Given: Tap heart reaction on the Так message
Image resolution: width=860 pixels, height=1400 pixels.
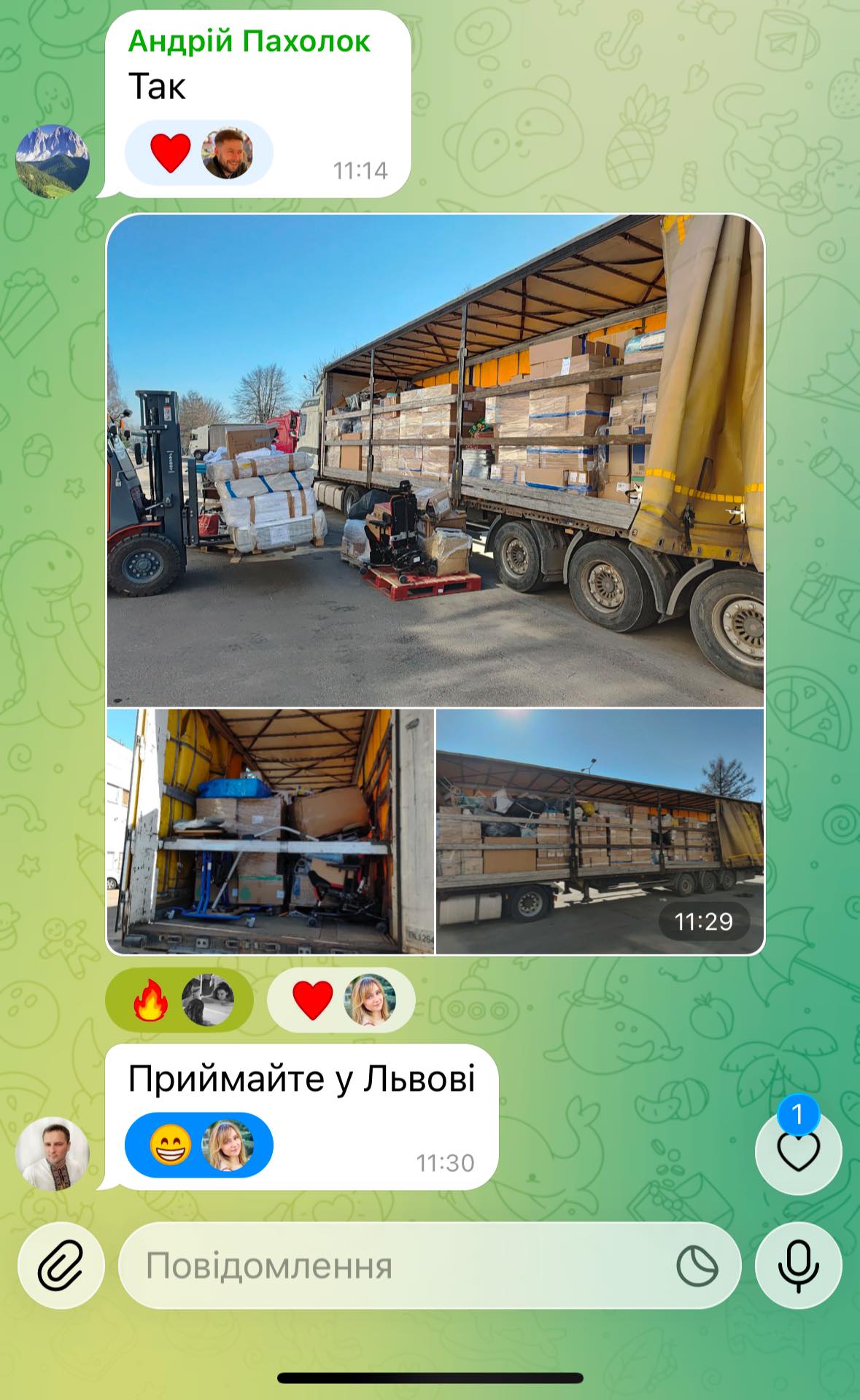Looking at the screenshot, I should (x=198, y=152).
